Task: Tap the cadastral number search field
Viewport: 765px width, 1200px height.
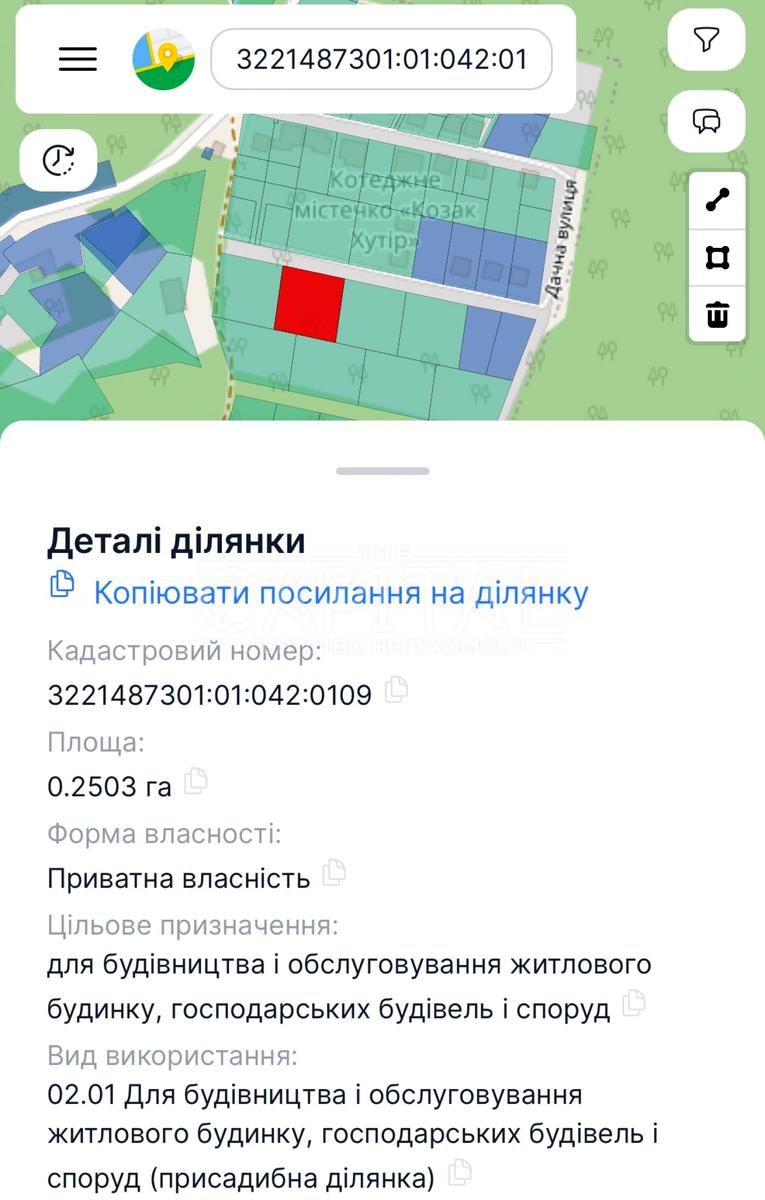Action: [x=380, y=59]
